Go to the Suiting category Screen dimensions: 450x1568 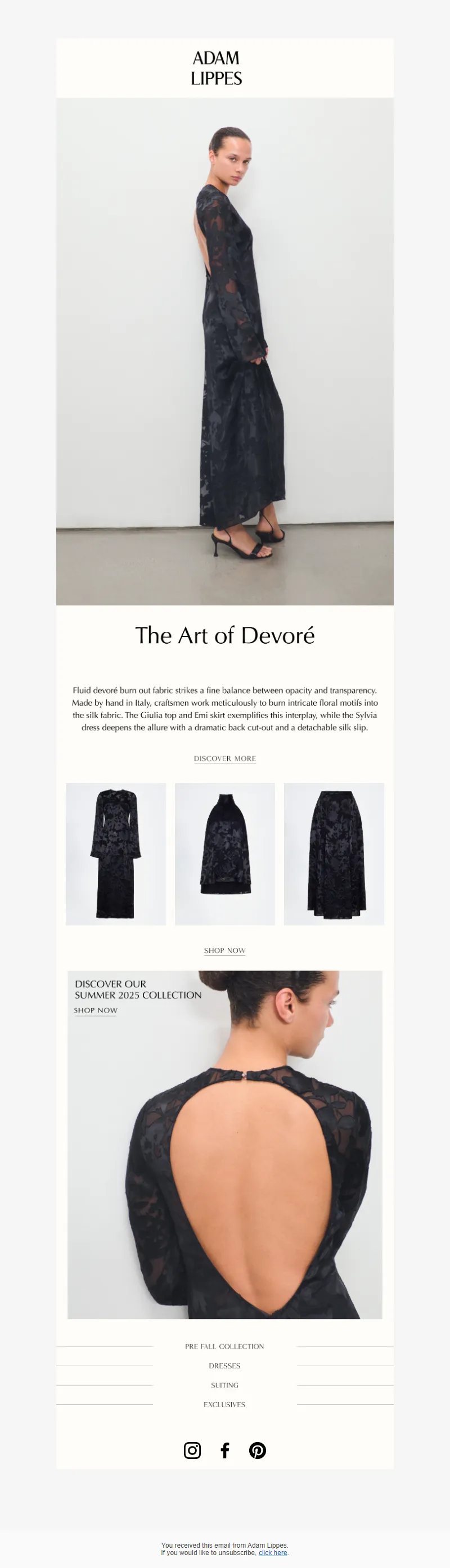pos(224,1385)
